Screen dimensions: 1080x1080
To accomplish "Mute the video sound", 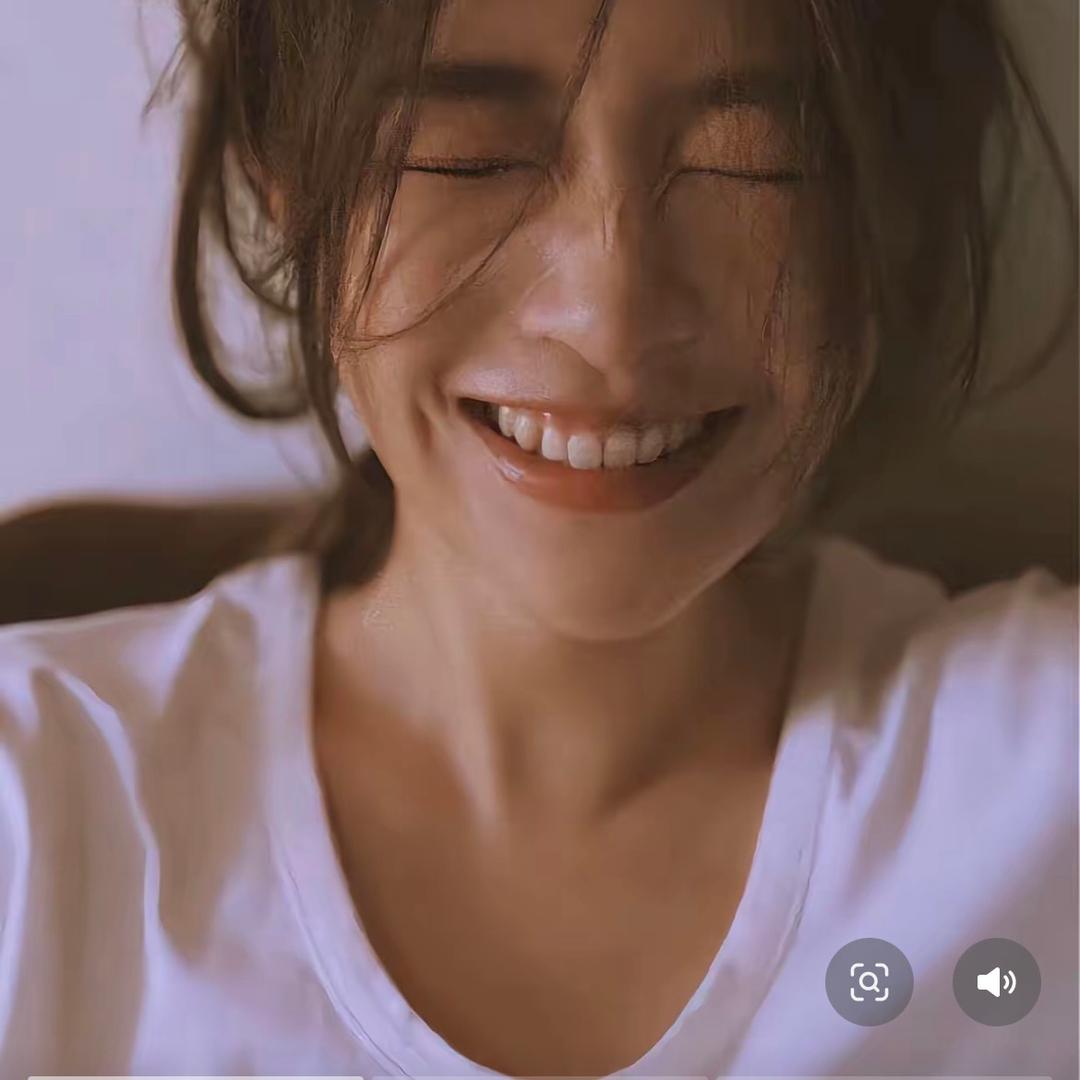I will tap(996, 982).
